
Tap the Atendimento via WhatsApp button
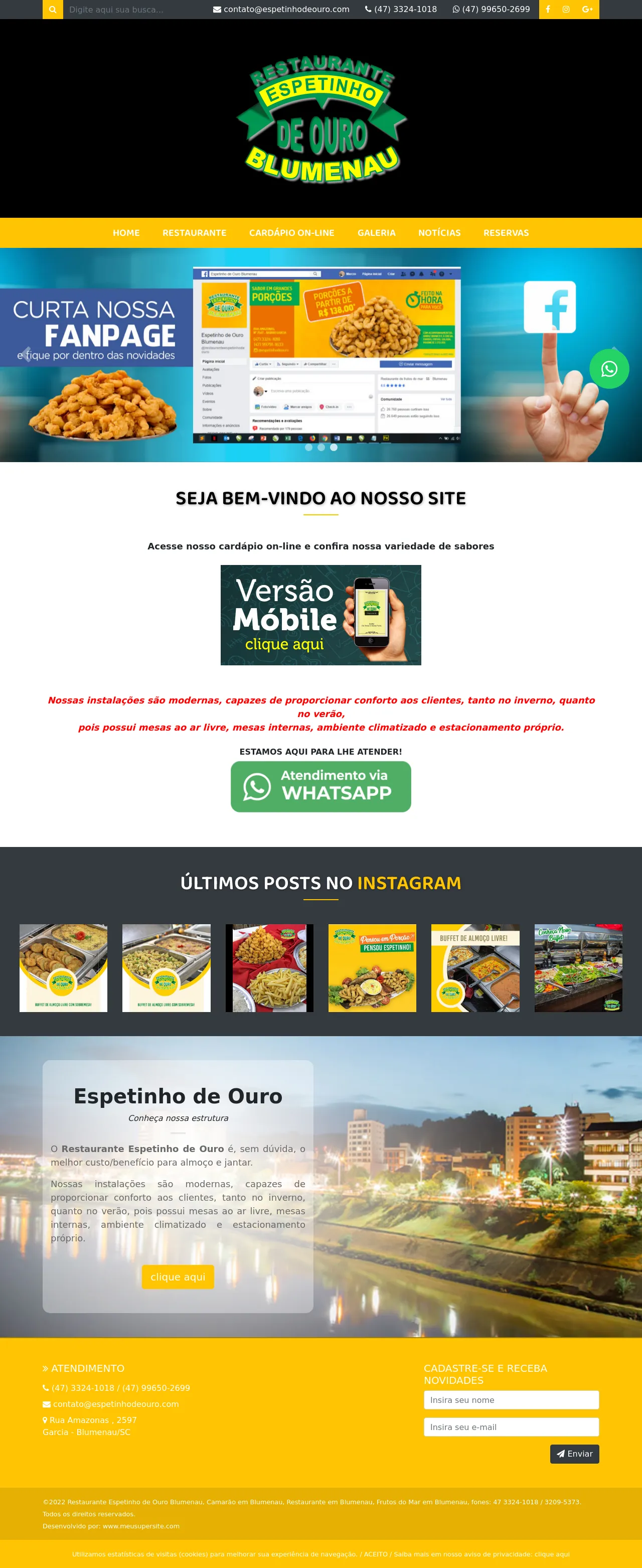click(x=320, y=786)
